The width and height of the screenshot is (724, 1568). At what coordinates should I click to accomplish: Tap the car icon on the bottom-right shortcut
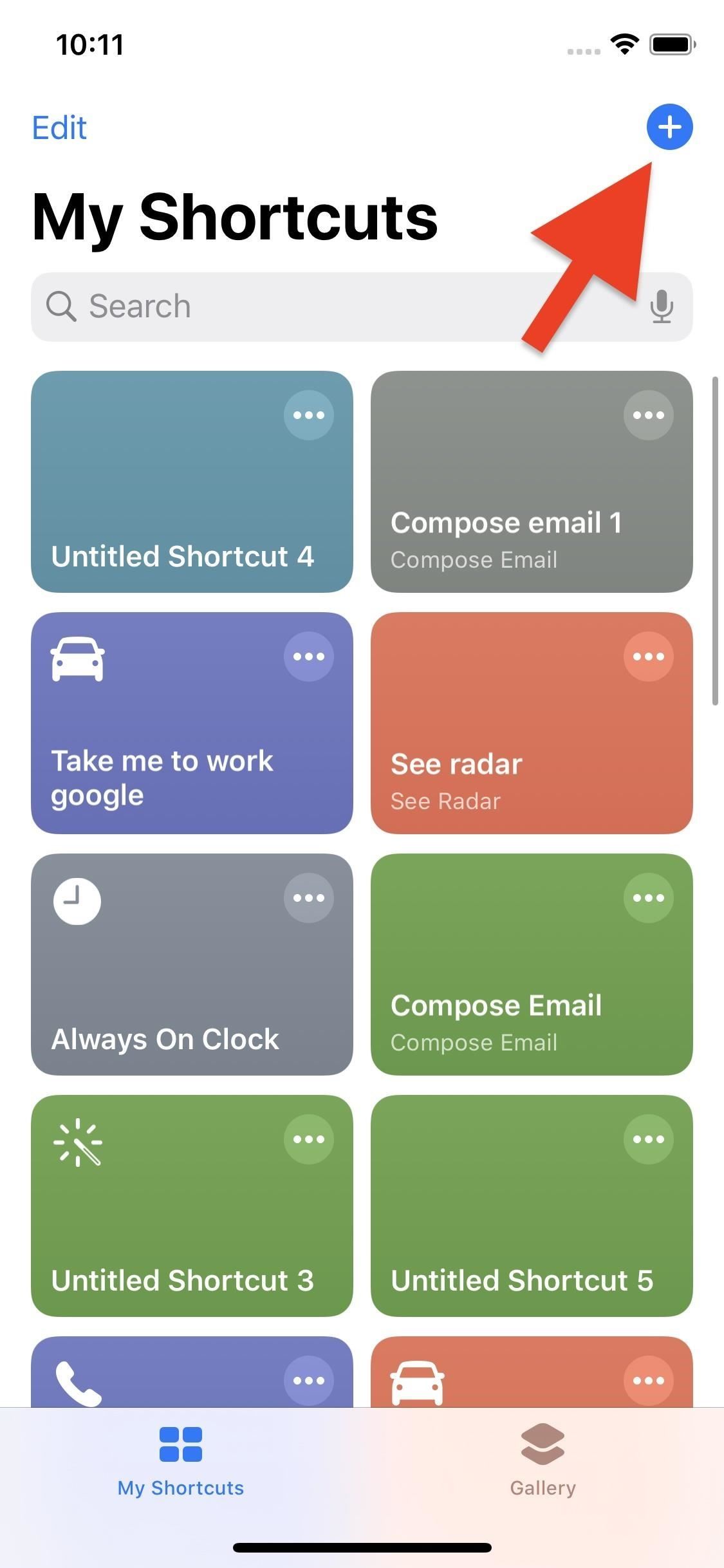(x=418, y=1381)
